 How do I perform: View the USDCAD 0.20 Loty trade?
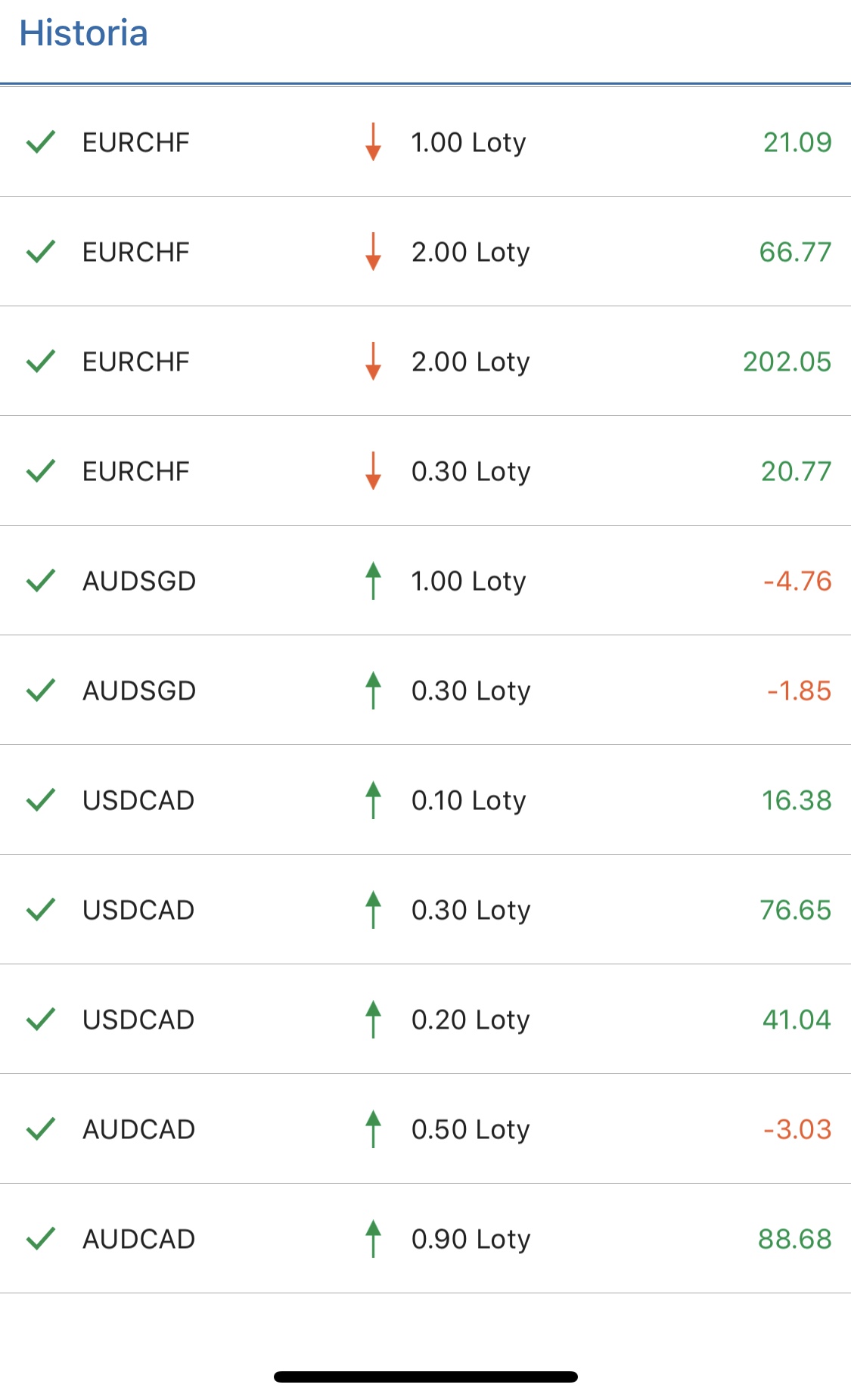pos(425,1020)
